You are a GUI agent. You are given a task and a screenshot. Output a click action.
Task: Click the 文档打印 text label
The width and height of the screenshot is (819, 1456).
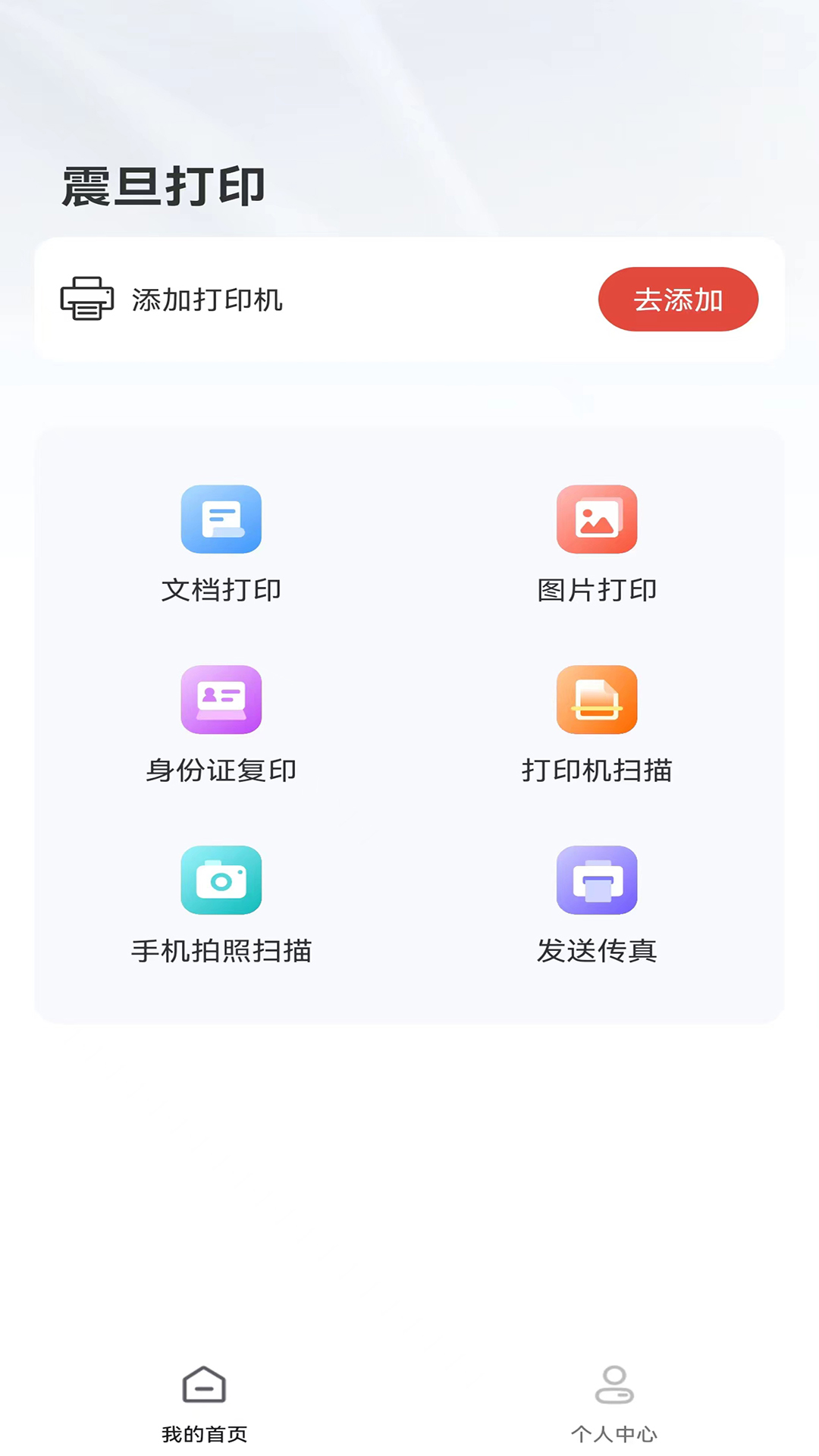click(221, 590)
